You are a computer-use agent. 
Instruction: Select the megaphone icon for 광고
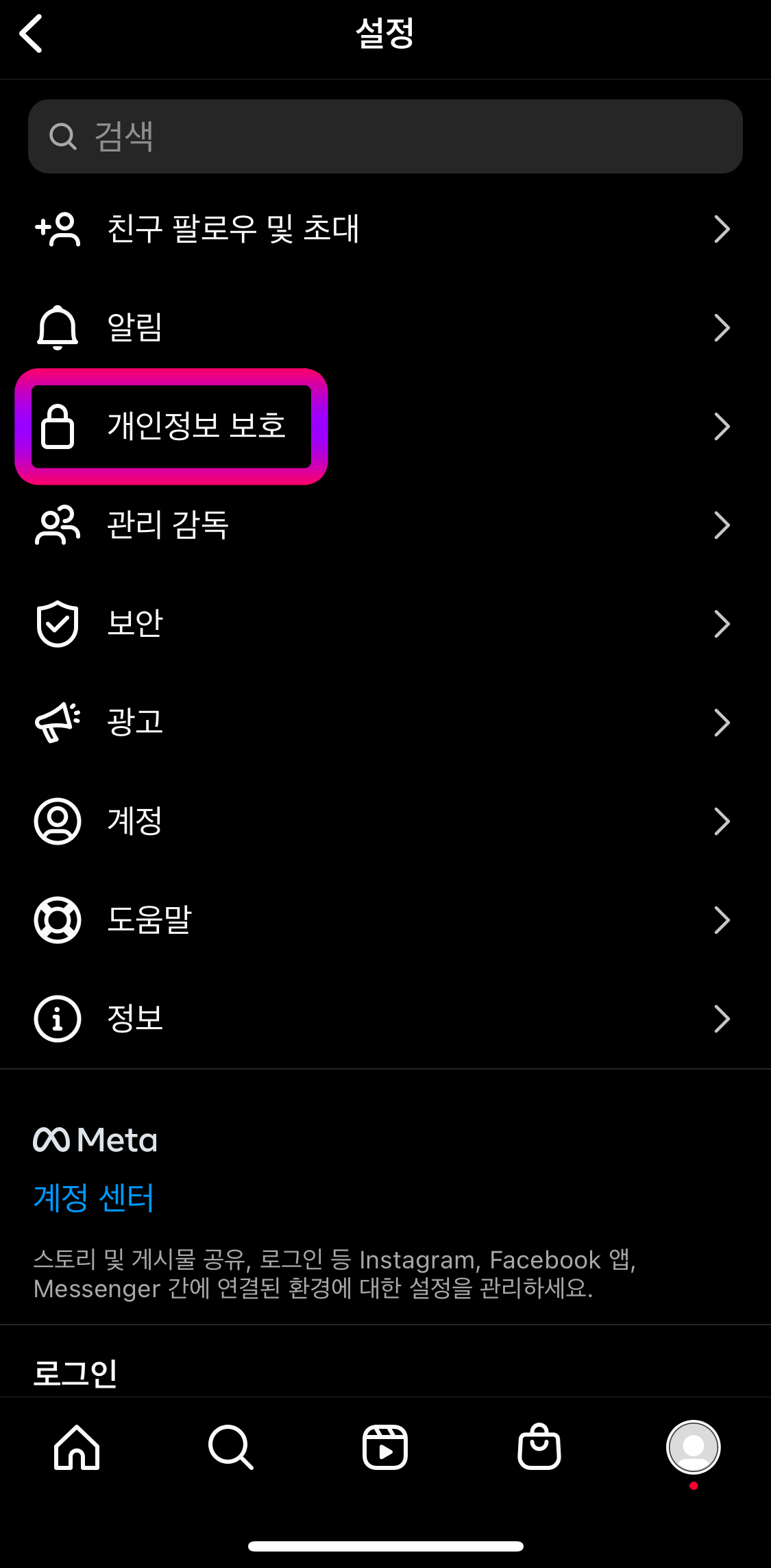(x=58, y=722)
